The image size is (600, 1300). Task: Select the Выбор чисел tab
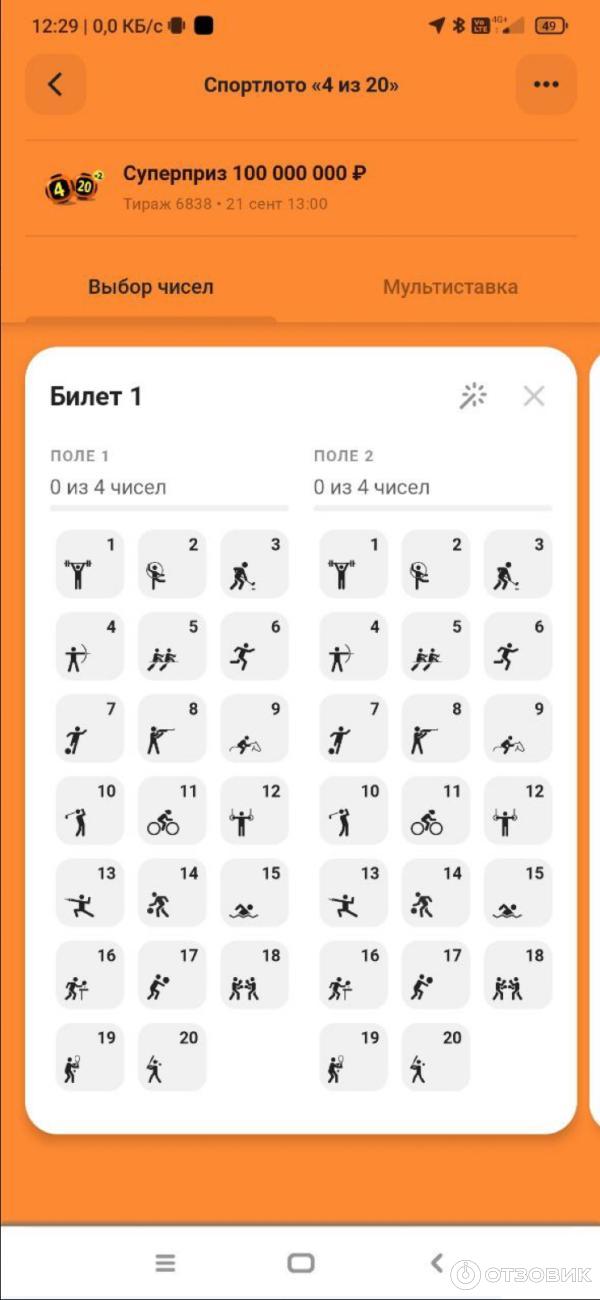[x=150, y=287]
